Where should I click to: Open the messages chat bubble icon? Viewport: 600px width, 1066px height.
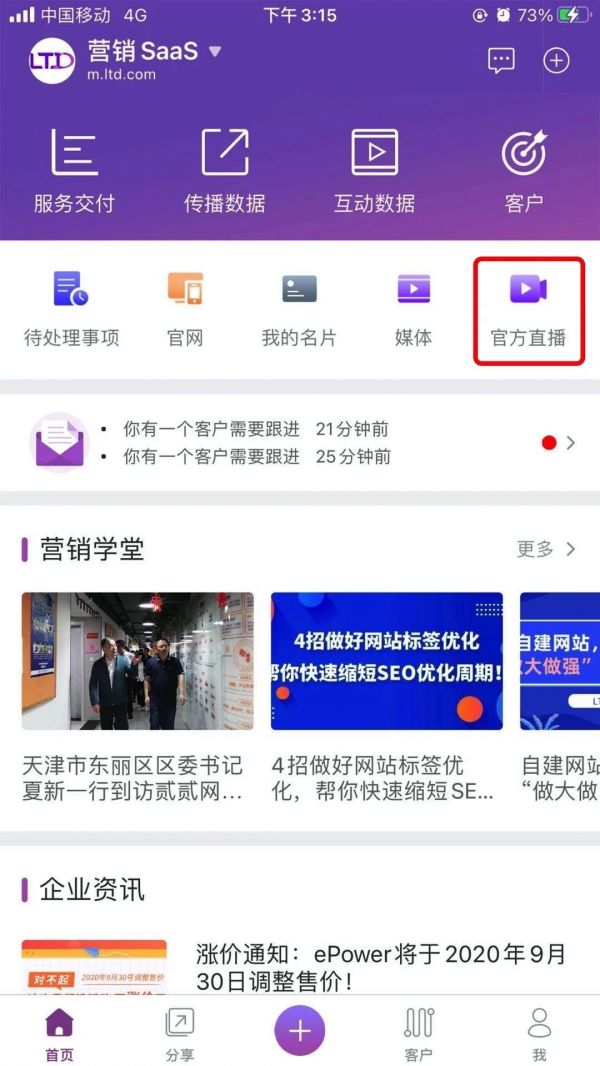501,61
